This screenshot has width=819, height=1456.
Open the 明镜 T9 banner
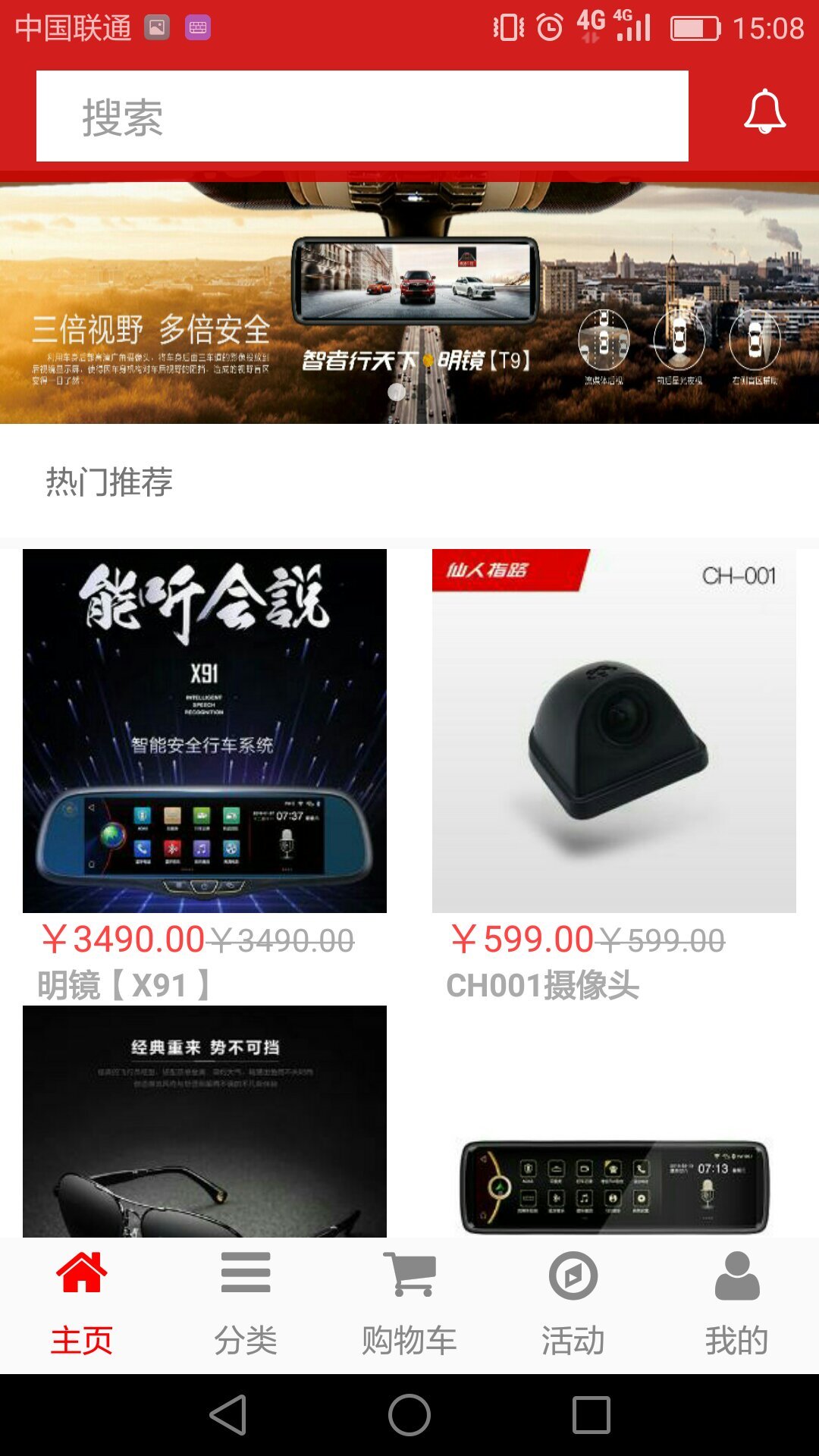tap(409, 302)
